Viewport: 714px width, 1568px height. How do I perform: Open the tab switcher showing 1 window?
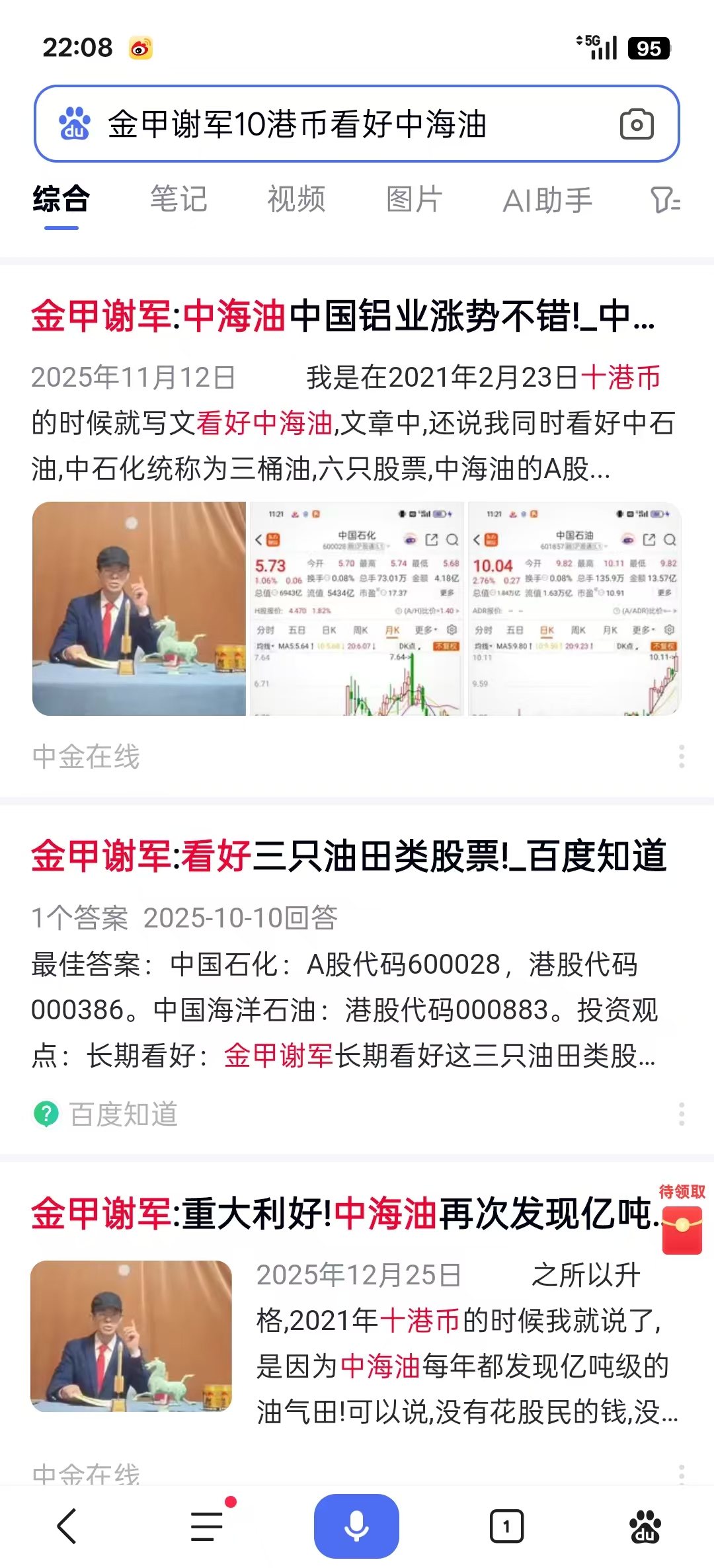(506, 1526)
